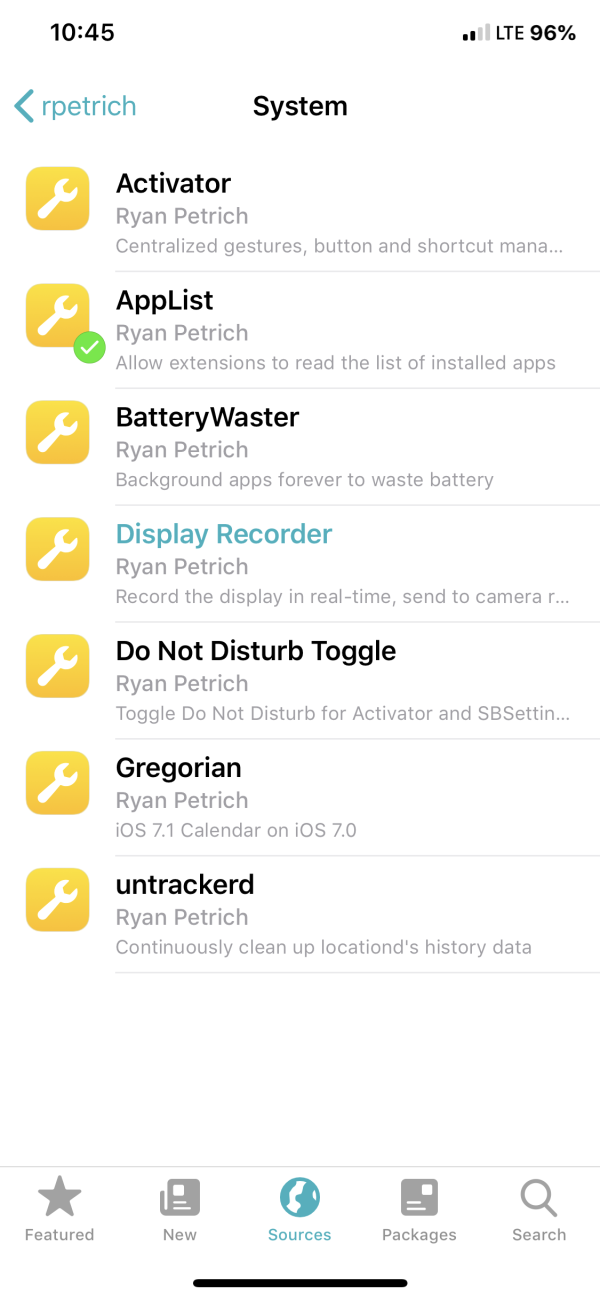This screenshot has height=1300, width=600.
Task: Switch to the Featured tab
Action: pyautogui.click(x=60, y=1210)
